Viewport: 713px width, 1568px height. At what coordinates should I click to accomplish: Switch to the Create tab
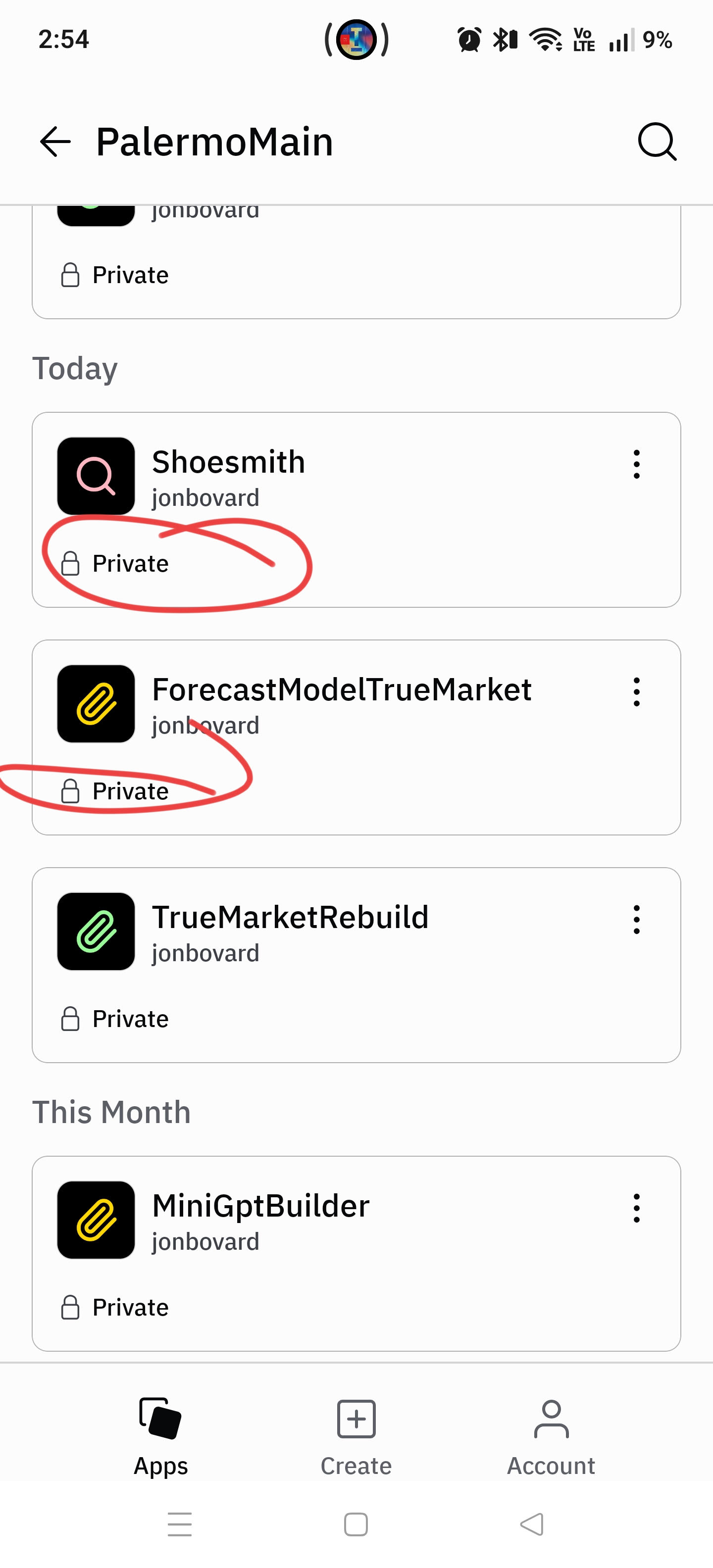tap(356, 1436)
